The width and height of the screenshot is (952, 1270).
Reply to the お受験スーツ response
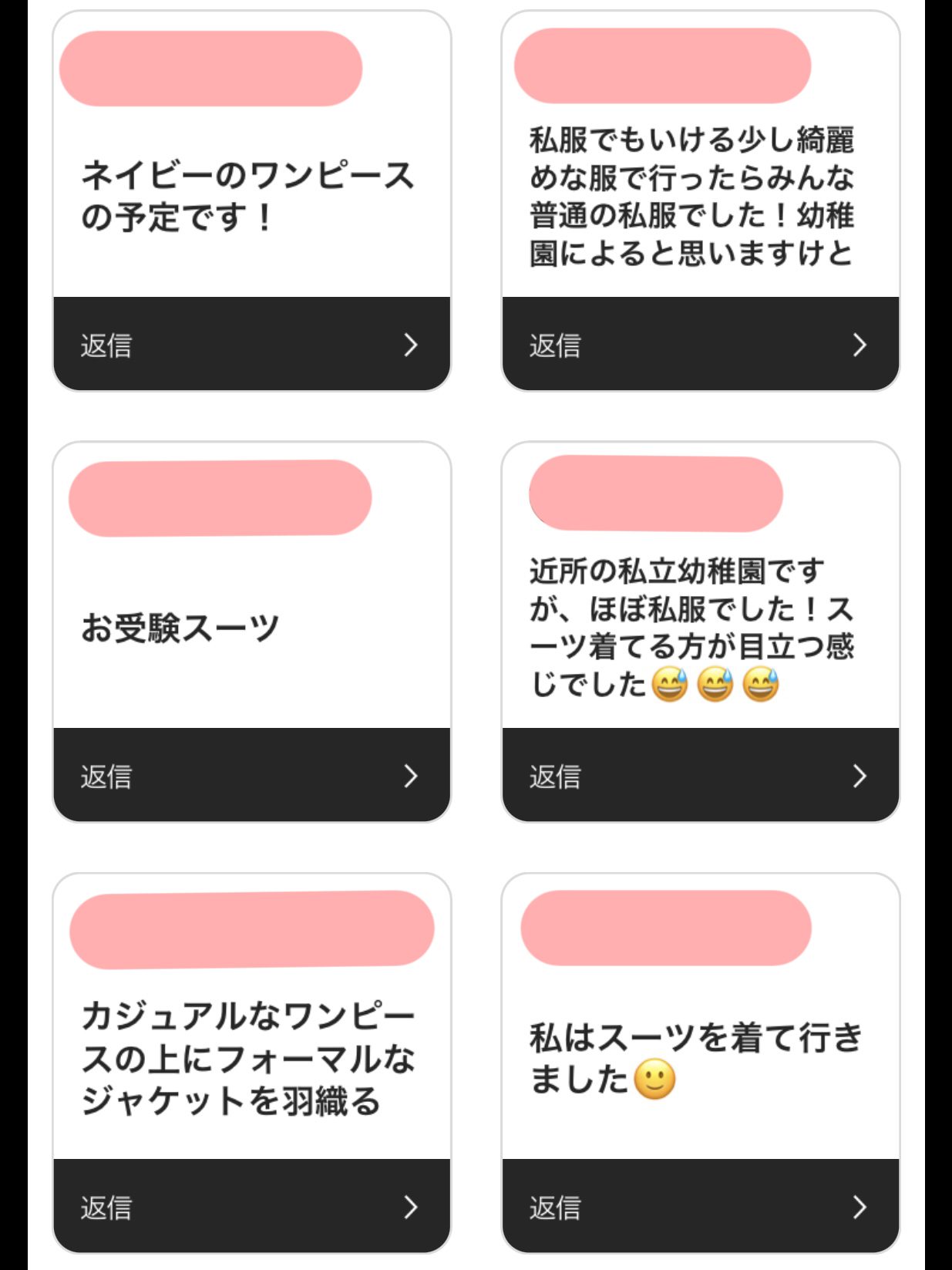click(x=251, y=775)
